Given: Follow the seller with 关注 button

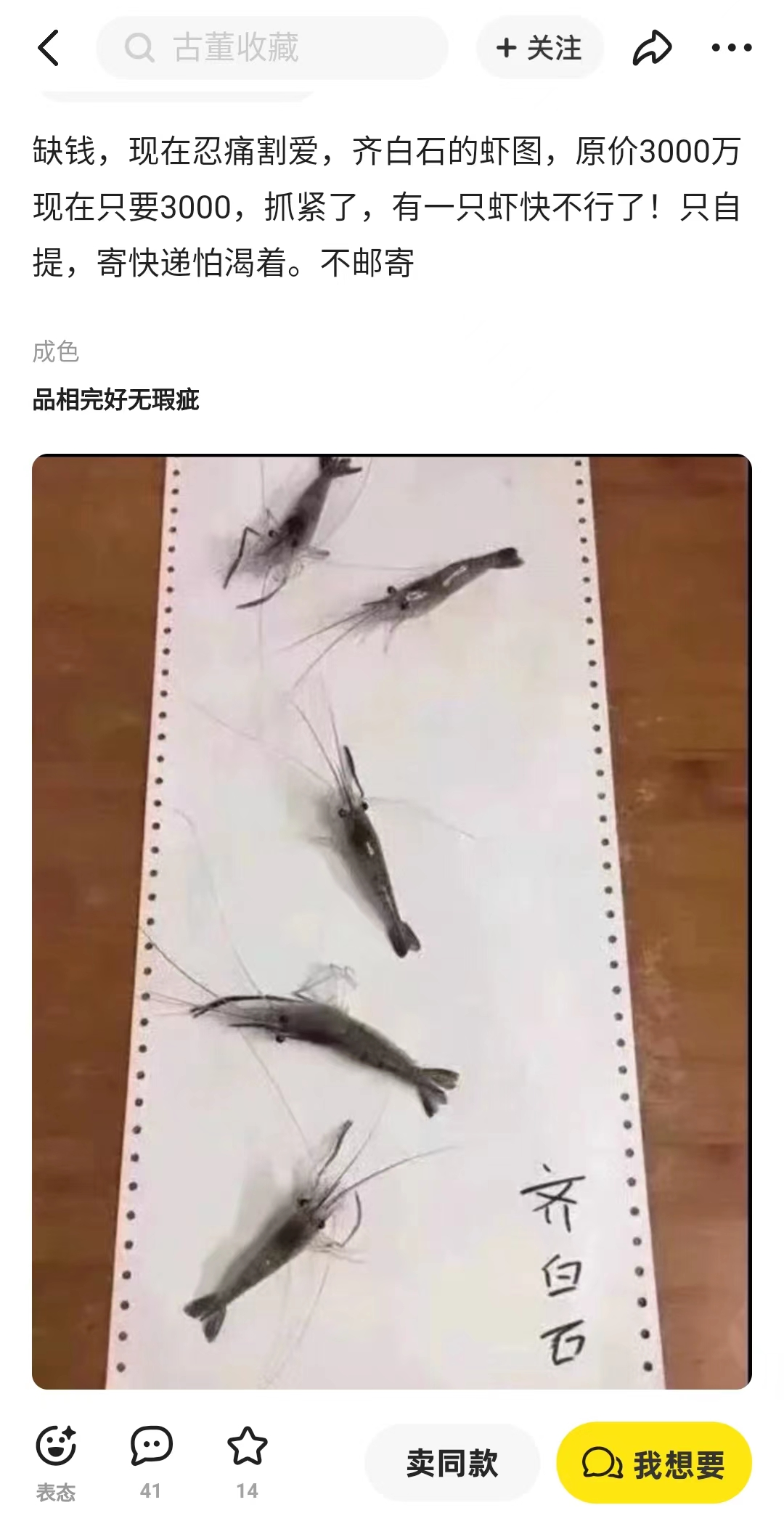Looking at the screenshot, I should (539, 48).
